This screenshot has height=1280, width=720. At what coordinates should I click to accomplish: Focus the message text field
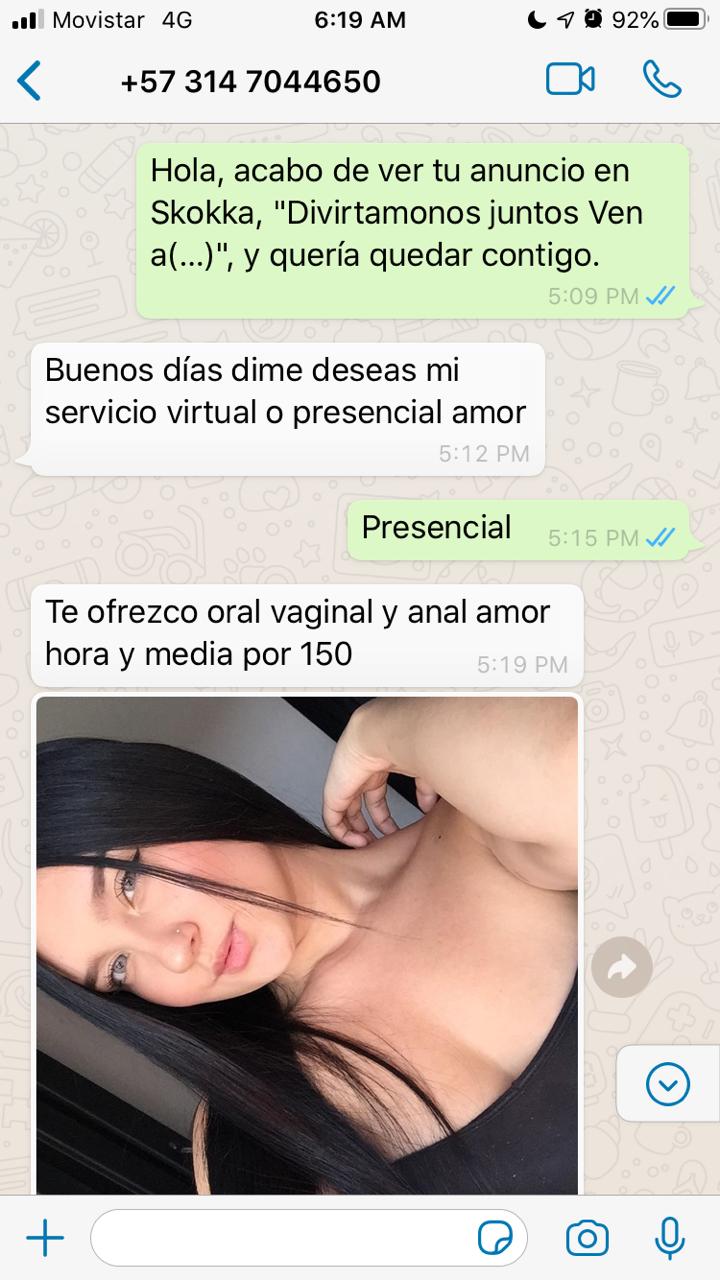[x=280, y=1239]
